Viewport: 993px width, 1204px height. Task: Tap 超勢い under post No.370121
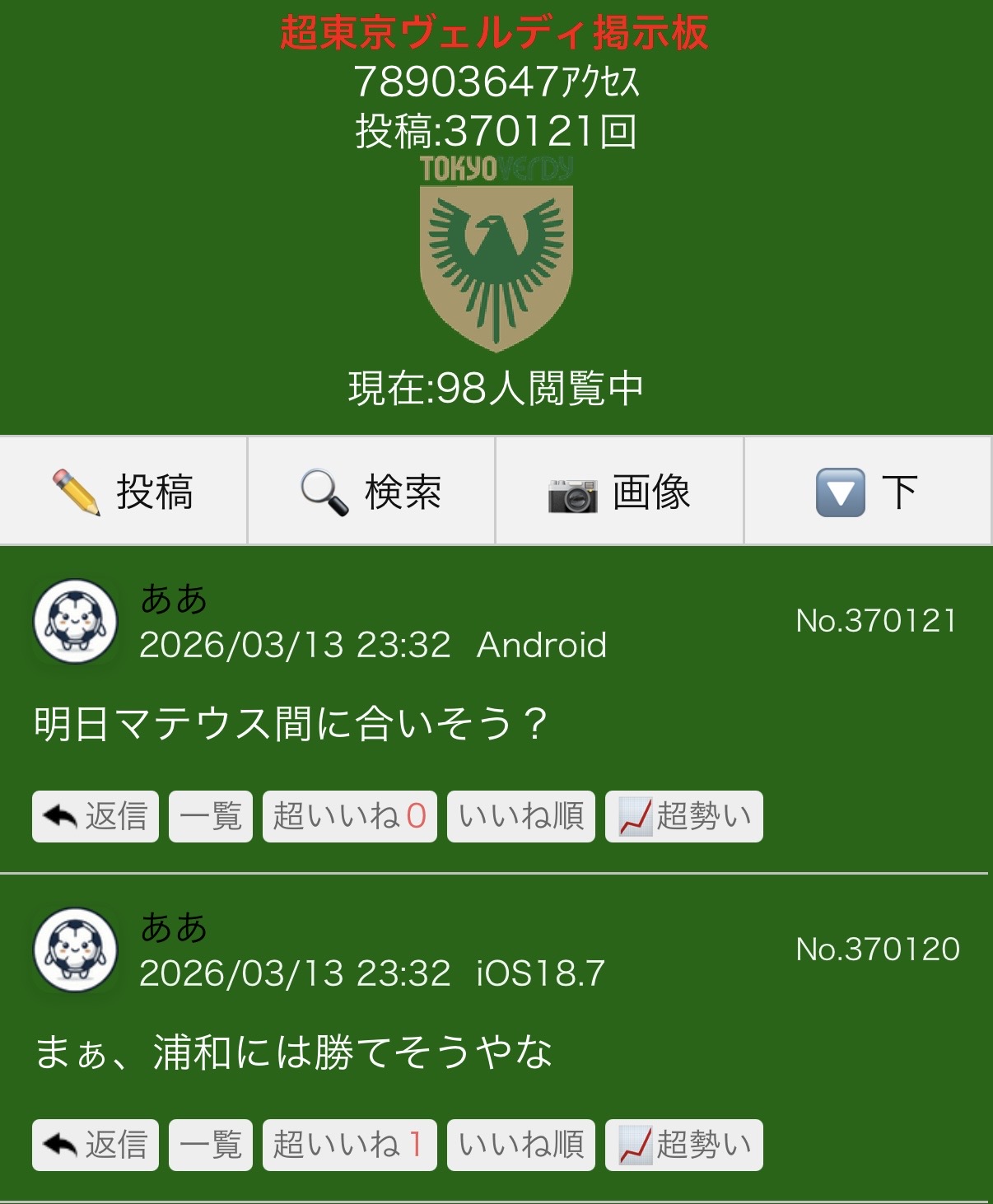click(684, 816)
